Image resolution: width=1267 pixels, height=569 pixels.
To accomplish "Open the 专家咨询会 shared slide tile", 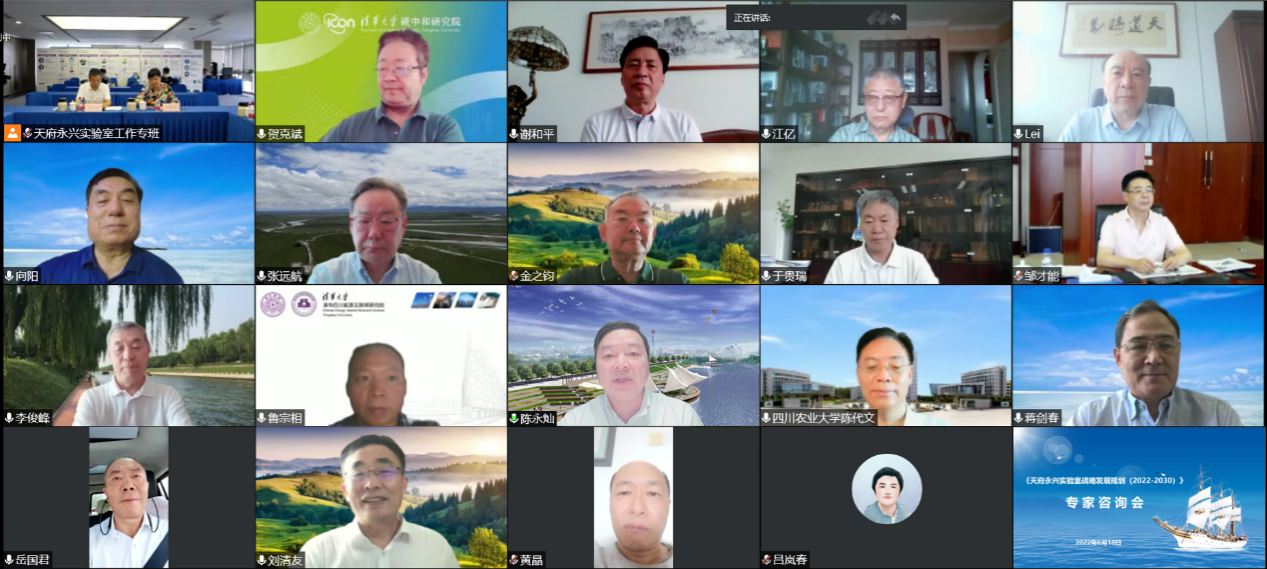I will (1138, 497).
